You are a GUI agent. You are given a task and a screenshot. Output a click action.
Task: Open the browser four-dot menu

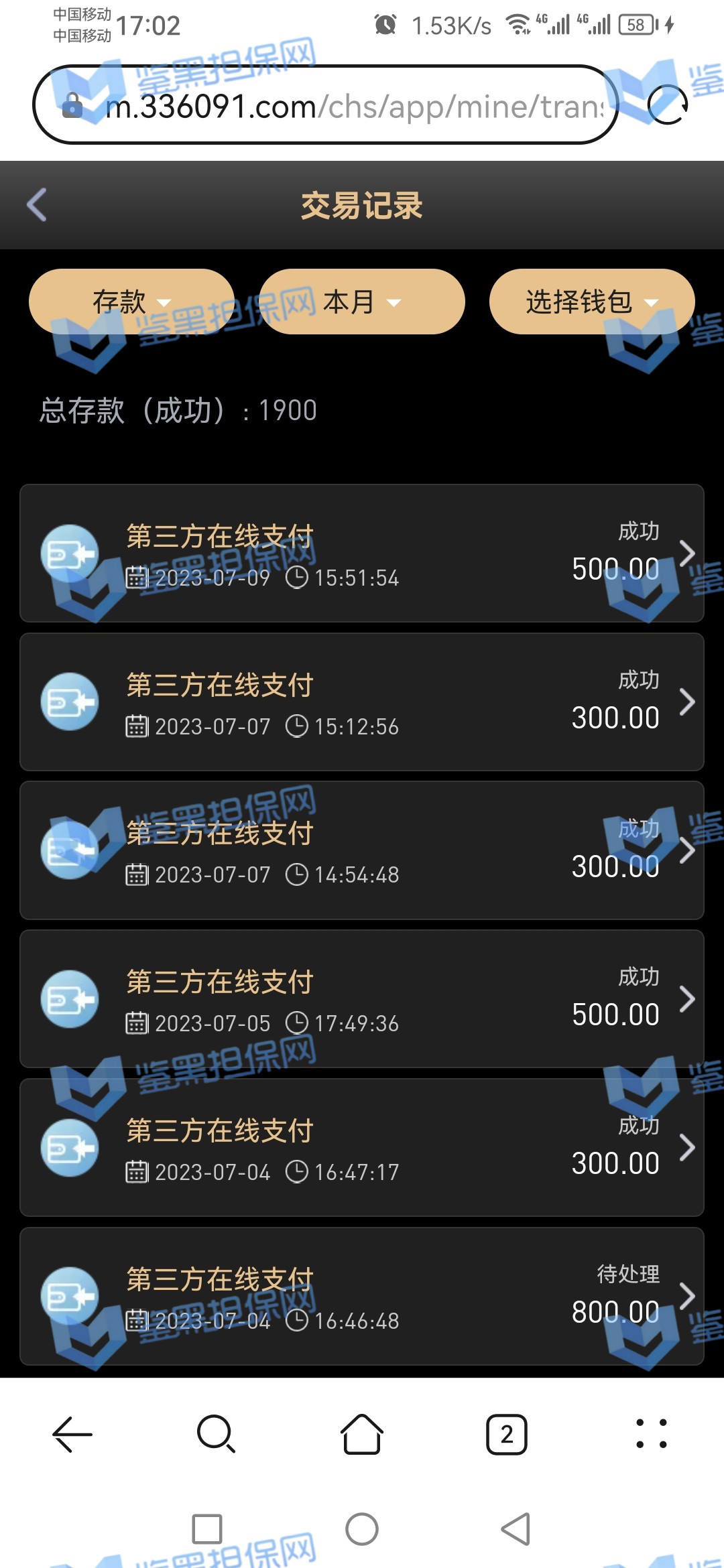pyautogui.click(x=651, y=1434)
